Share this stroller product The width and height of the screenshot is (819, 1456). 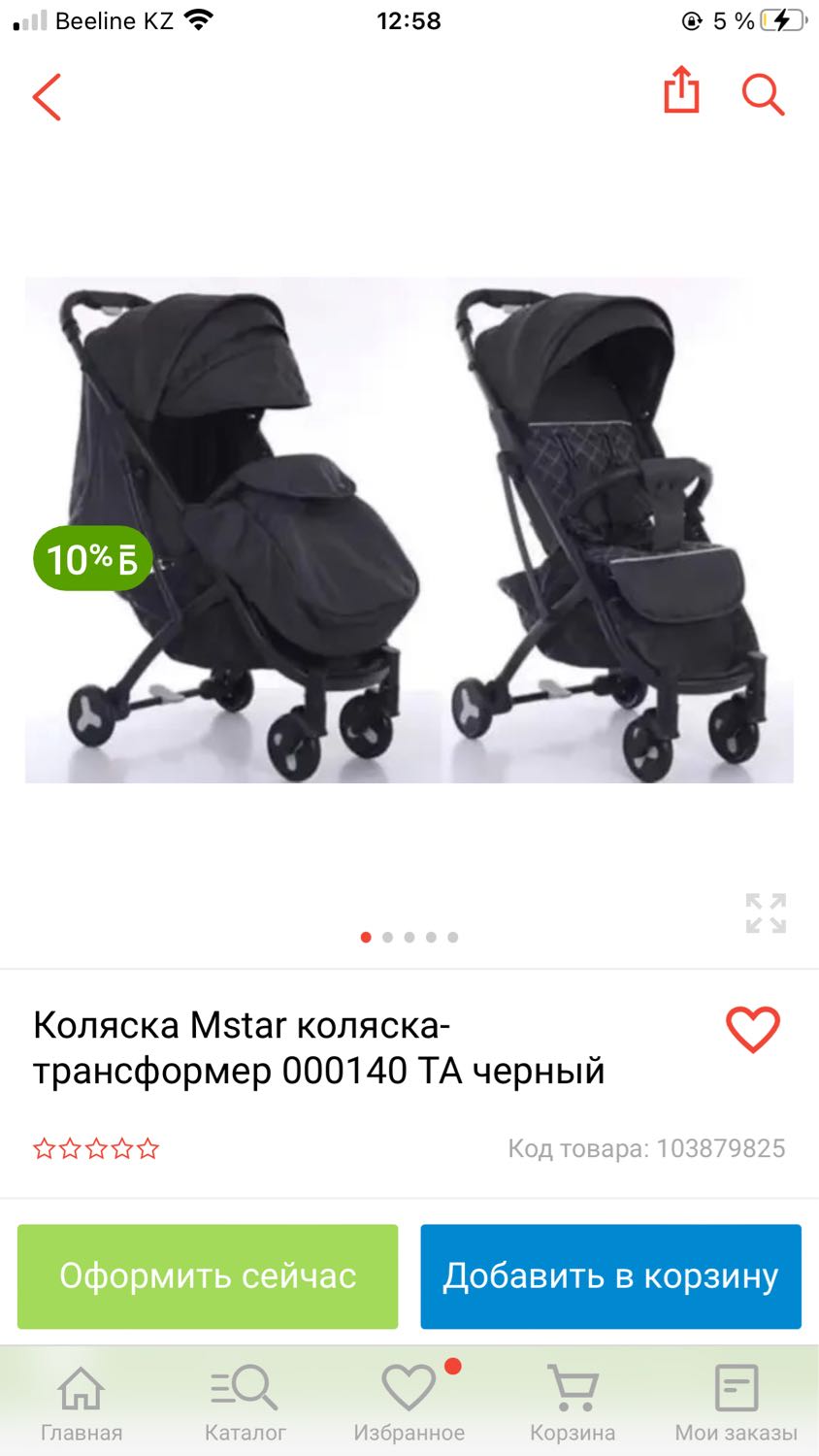tap(681, 90)
